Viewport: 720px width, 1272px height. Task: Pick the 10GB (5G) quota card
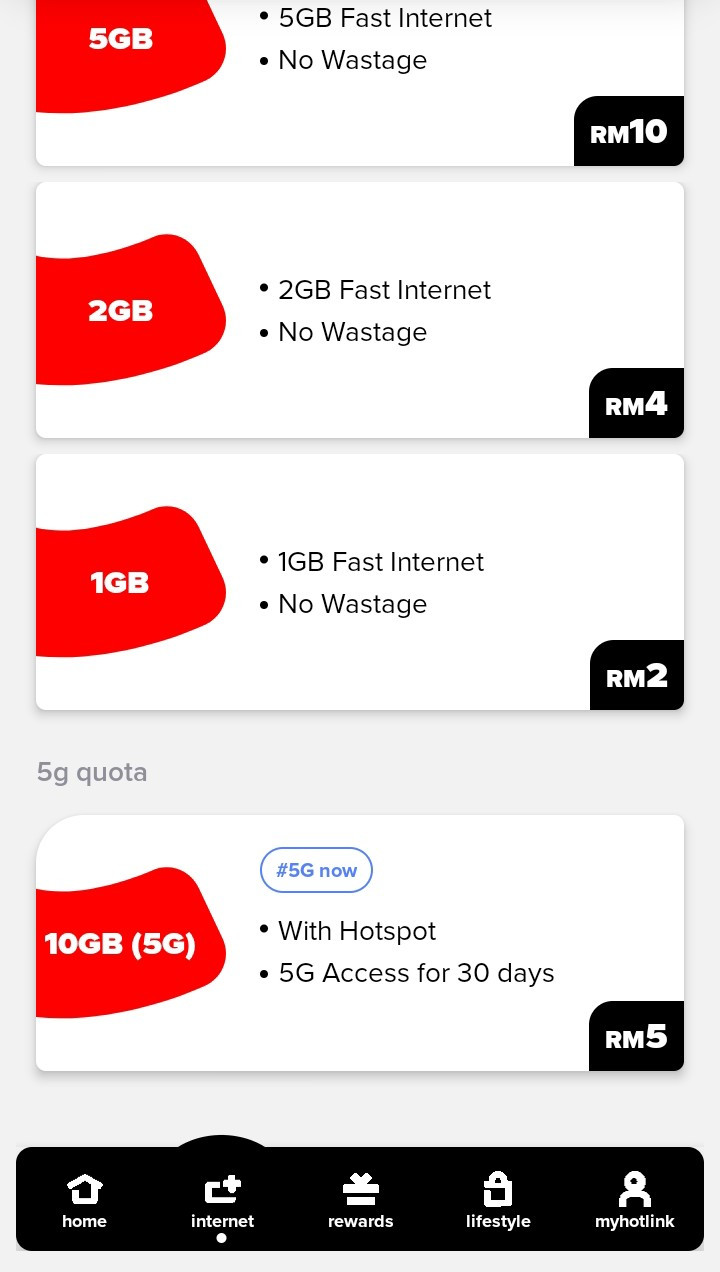pyautogui.click(x=360, y=943)
